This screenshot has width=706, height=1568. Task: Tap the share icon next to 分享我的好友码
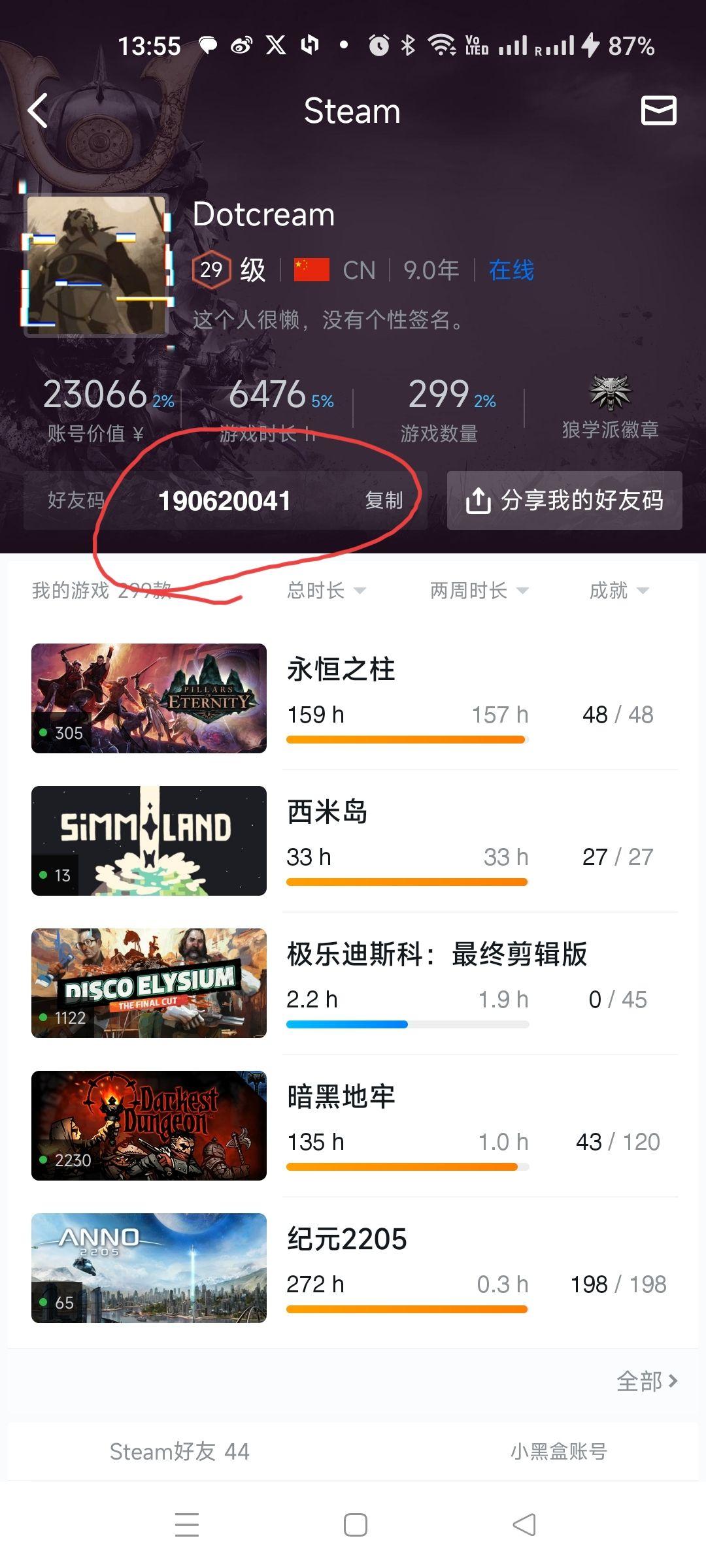point(478,500)
